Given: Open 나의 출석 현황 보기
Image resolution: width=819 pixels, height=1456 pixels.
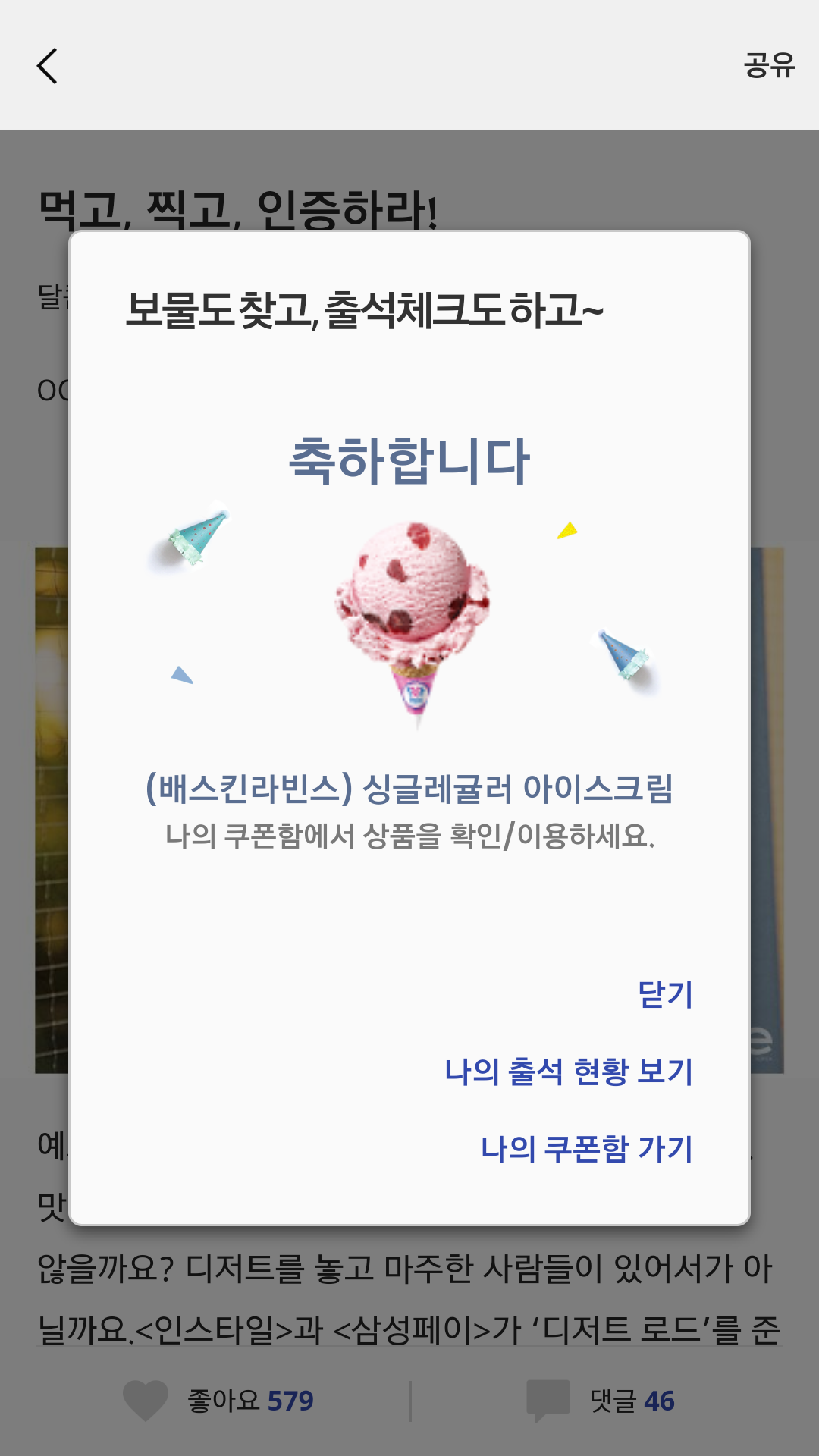Looking at the screenshot, I should pos(569,1072).
